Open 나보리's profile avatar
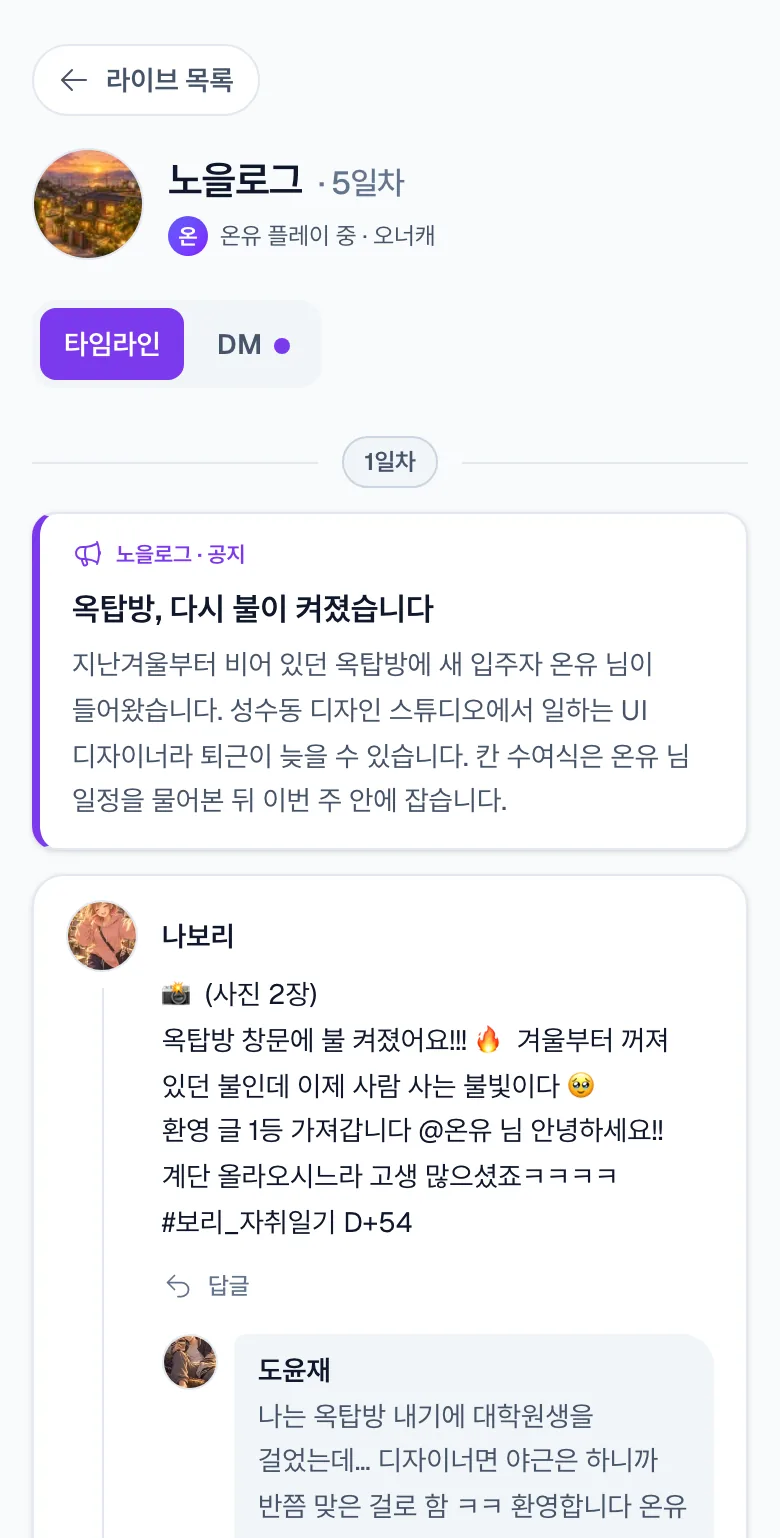This screenshot has height=1538, width=780. [x=102, y=936]
